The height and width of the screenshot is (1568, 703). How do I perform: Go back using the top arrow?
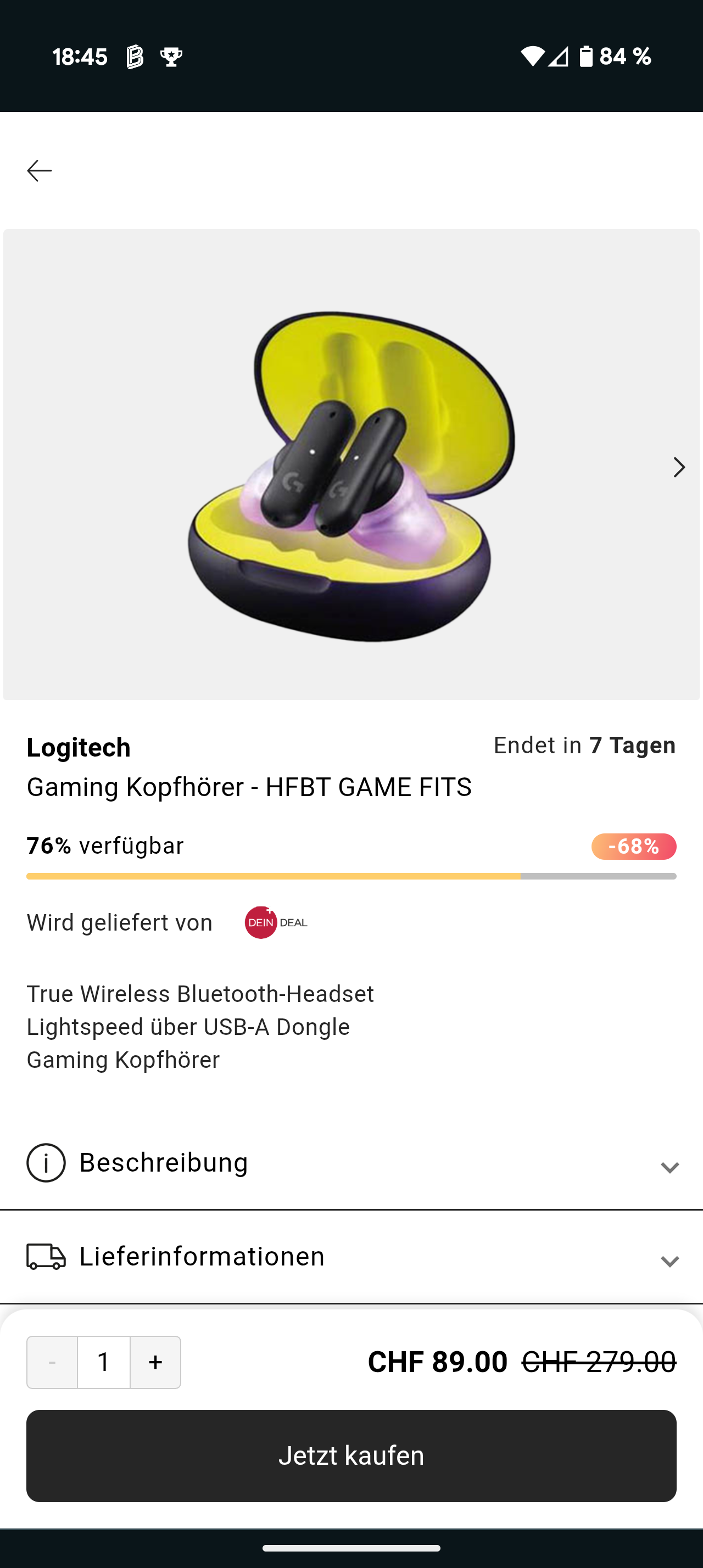pyautogui.click(x=40, y=171)
